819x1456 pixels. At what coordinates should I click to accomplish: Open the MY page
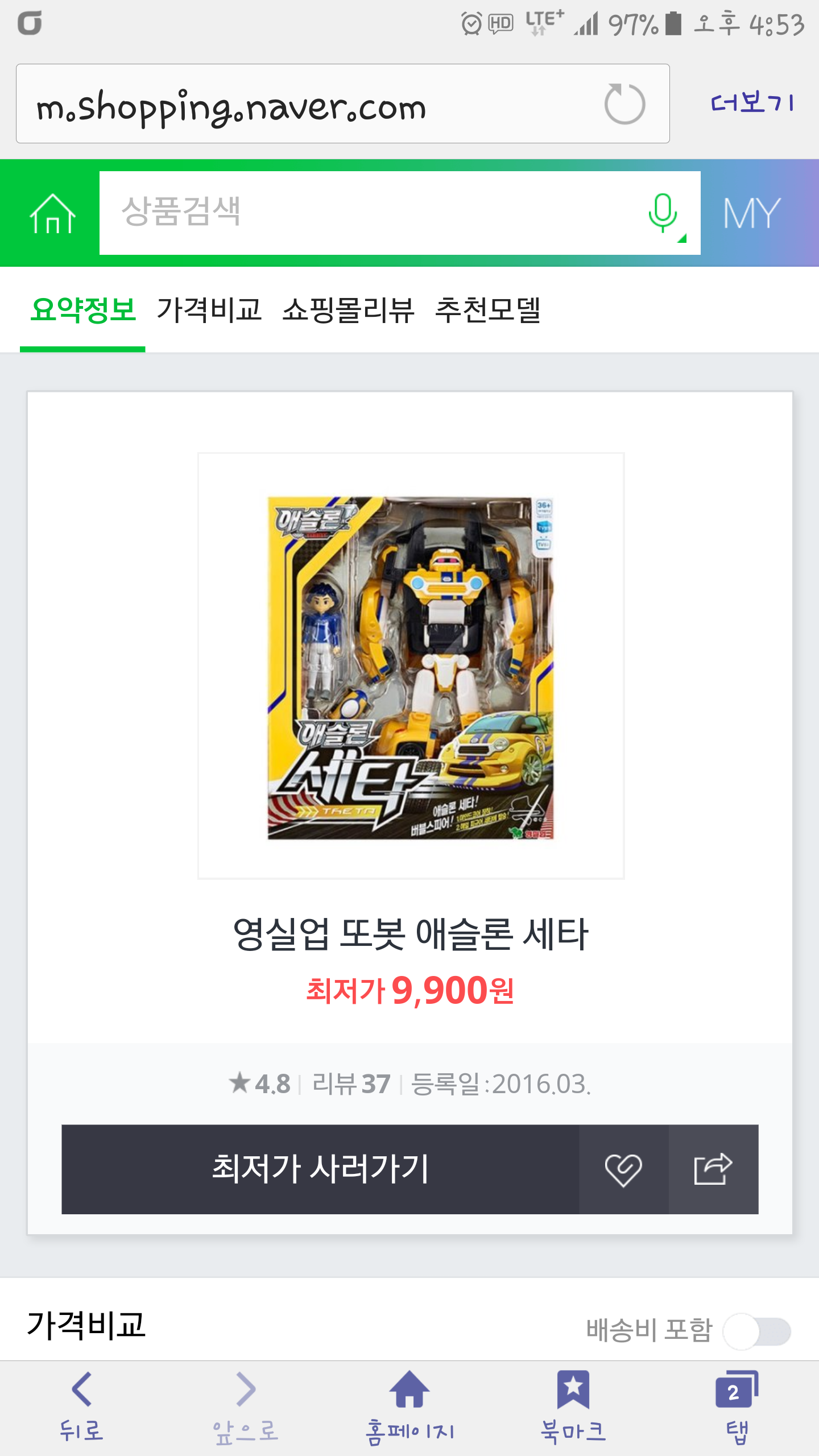click(752, 213)
